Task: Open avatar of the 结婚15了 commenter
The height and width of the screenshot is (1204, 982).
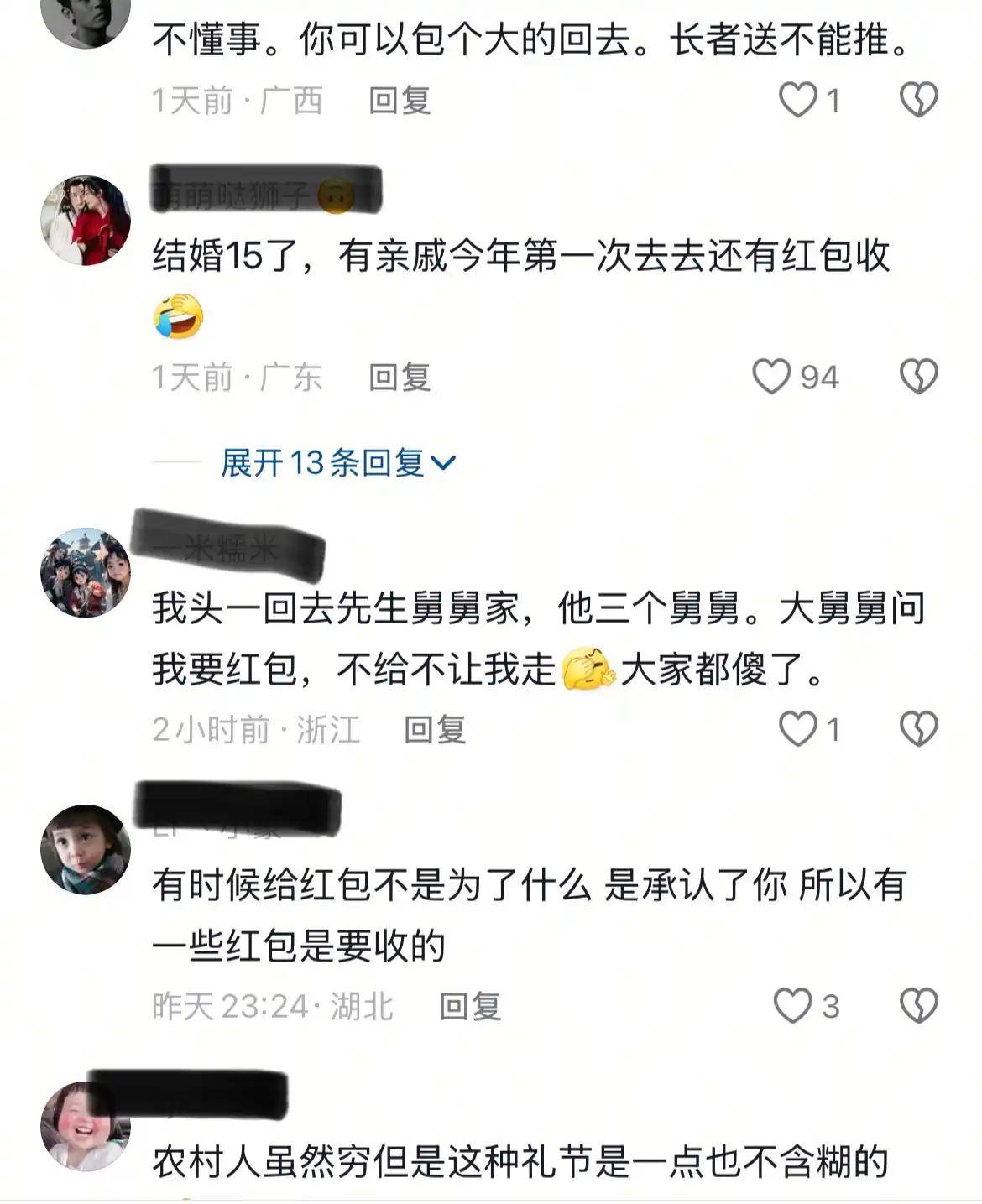Action: (86, 221)
